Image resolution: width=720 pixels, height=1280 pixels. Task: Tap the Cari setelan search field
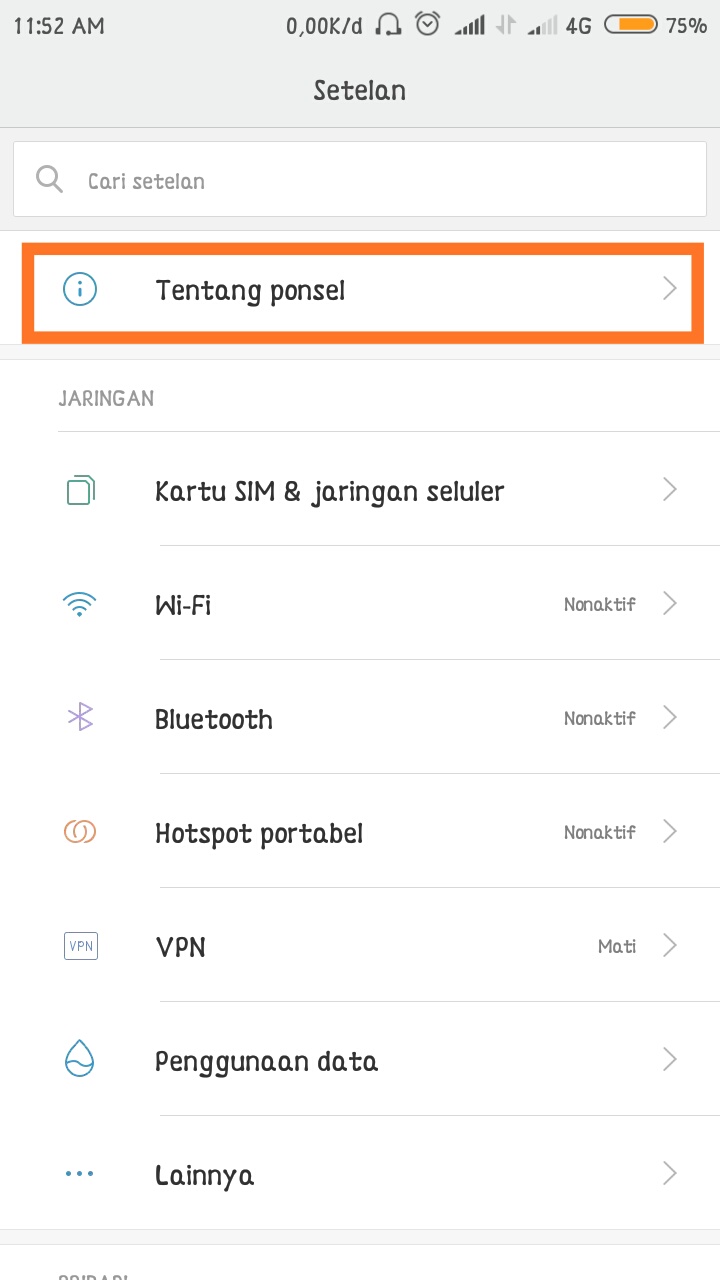click(x=360, y=180)
